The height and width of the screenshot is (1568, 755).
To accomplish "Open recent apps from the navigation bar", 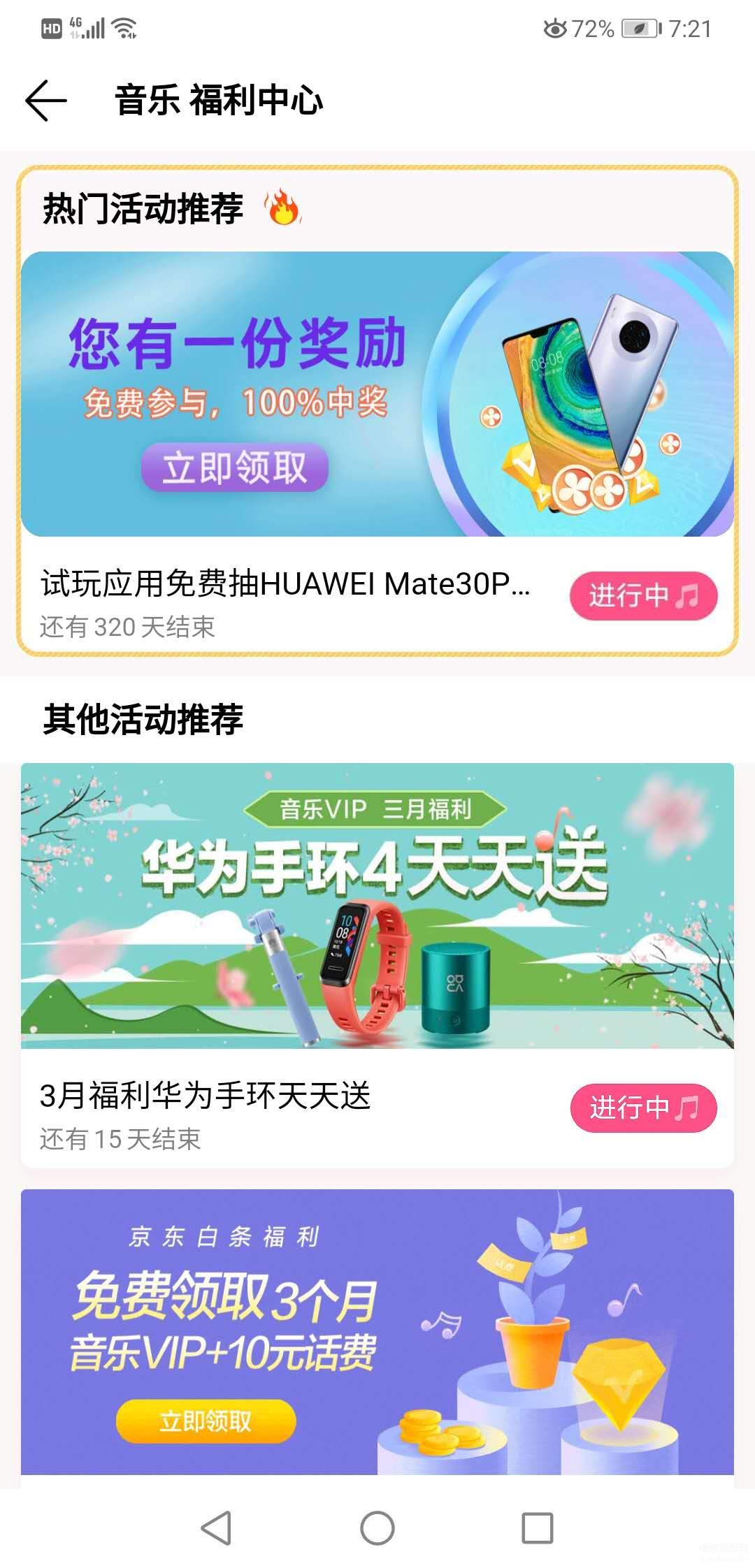I will (538, 1527).
